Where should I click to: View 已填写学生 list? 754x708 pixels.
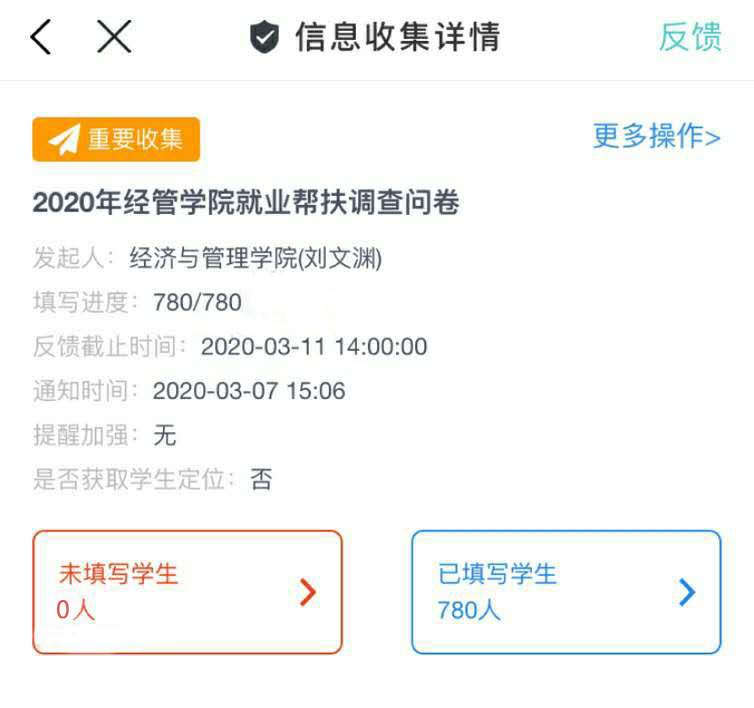click(565, 592)
